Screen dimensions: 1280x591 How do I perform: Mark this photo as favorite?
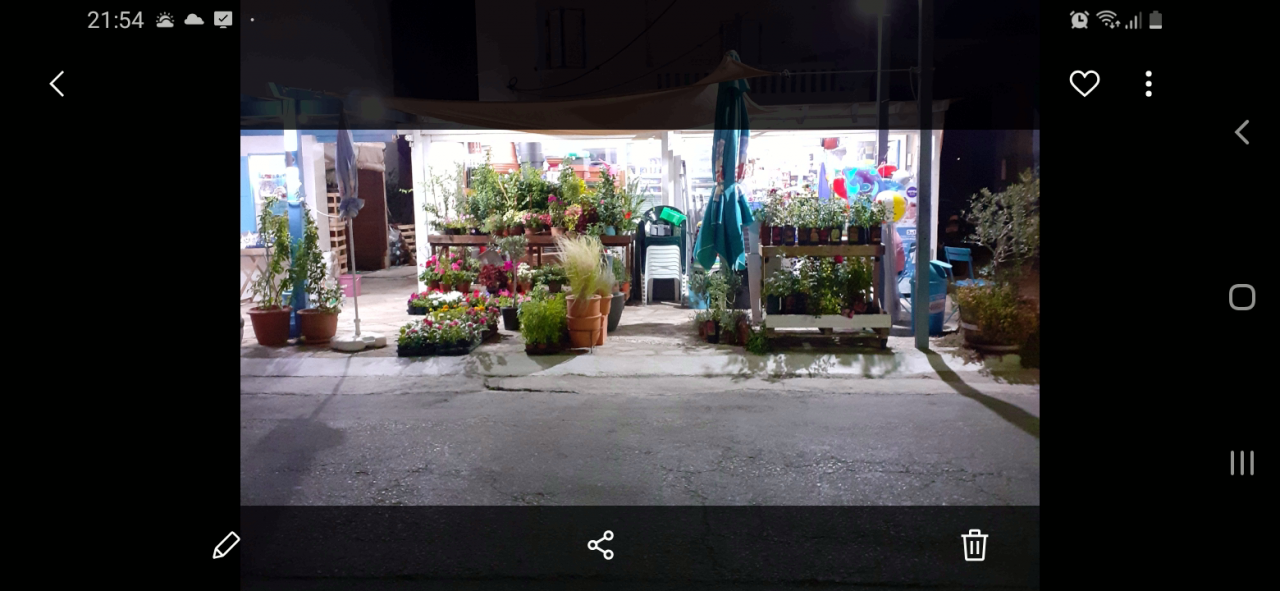pos(1084,84)
